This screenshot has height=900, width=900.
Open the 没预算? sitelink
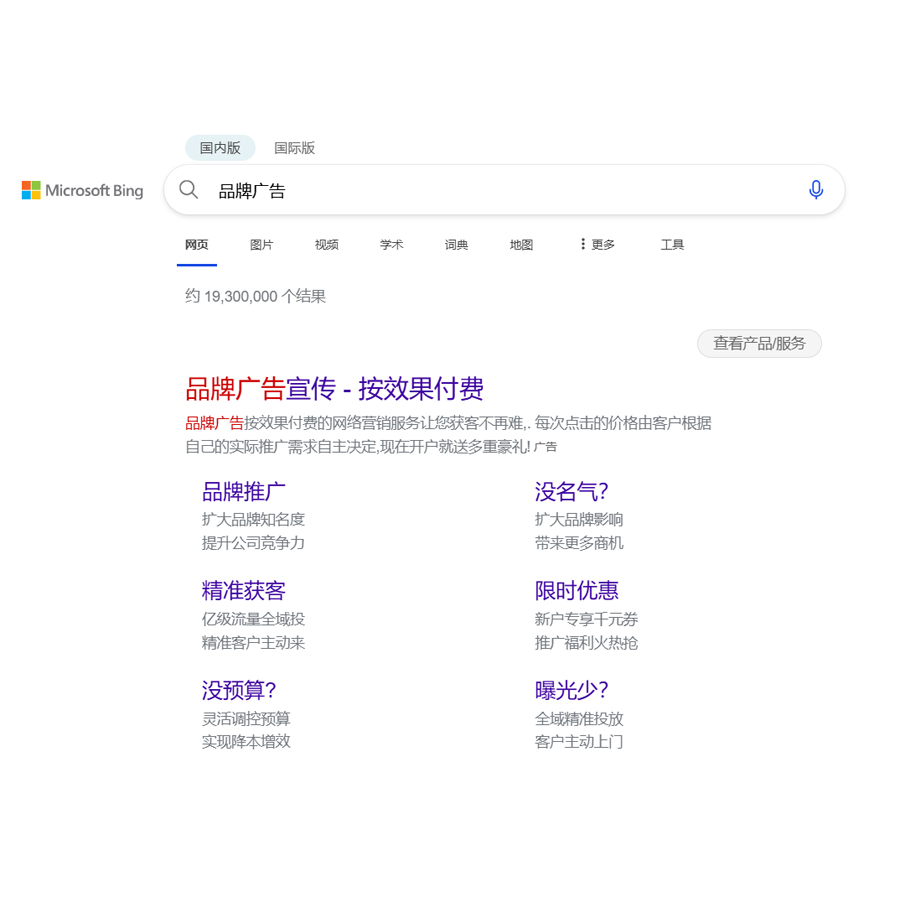(x=238, y=690)
